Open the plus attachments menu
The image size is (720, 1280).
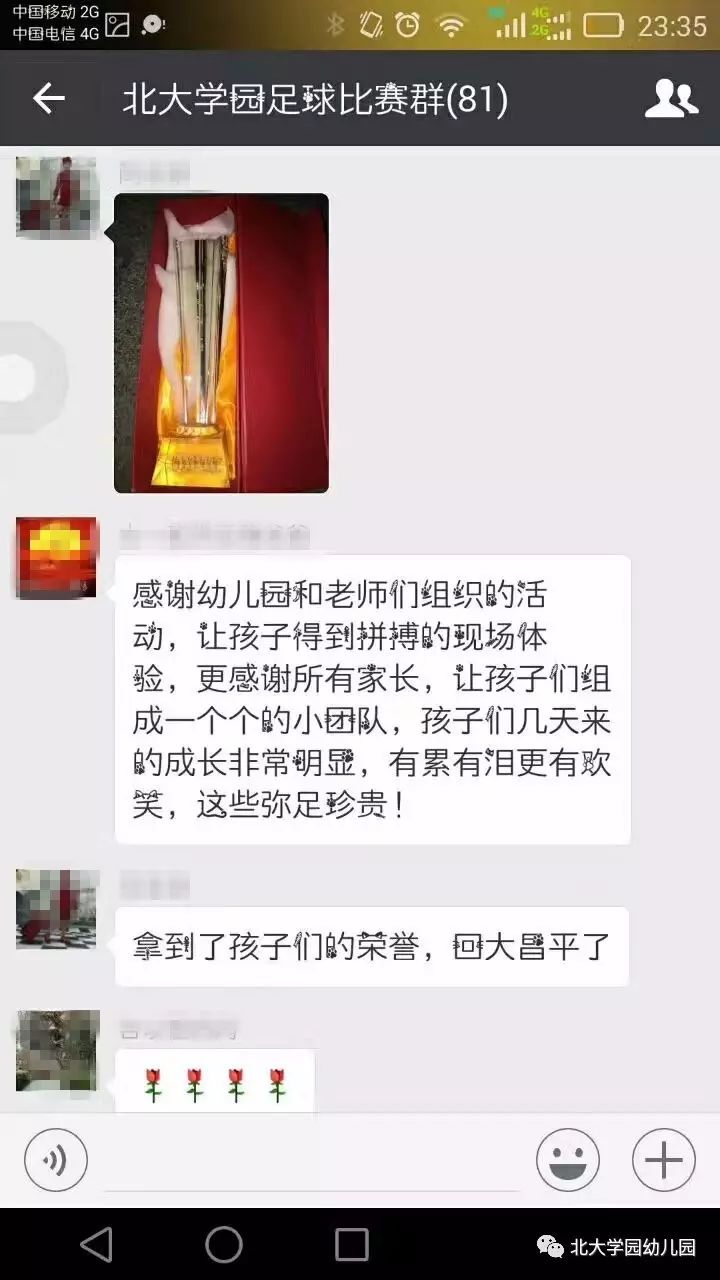click(x=663, y=1160)
